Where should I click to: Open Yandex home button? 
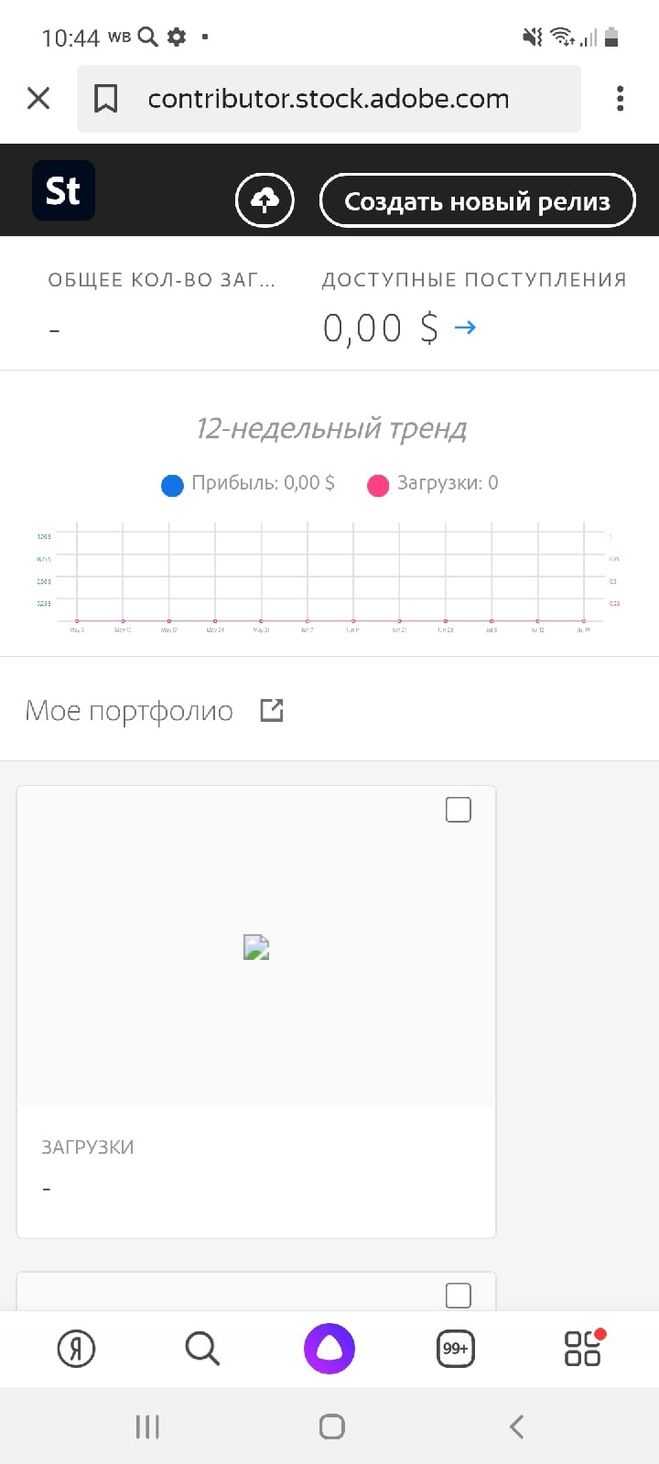[x=76, y=1349]
